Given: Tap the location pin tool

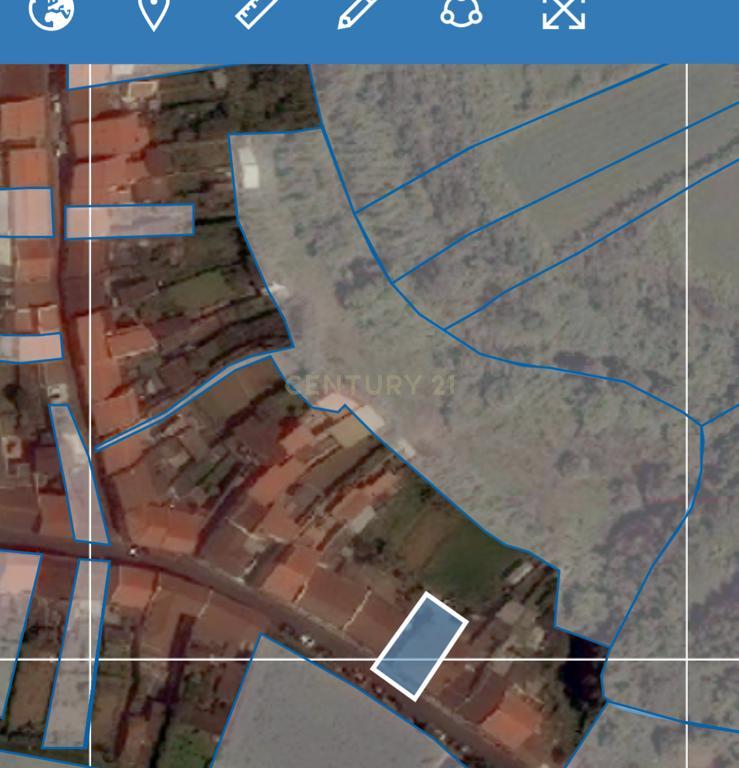Looking at the screenshot, I should point(153,13).
